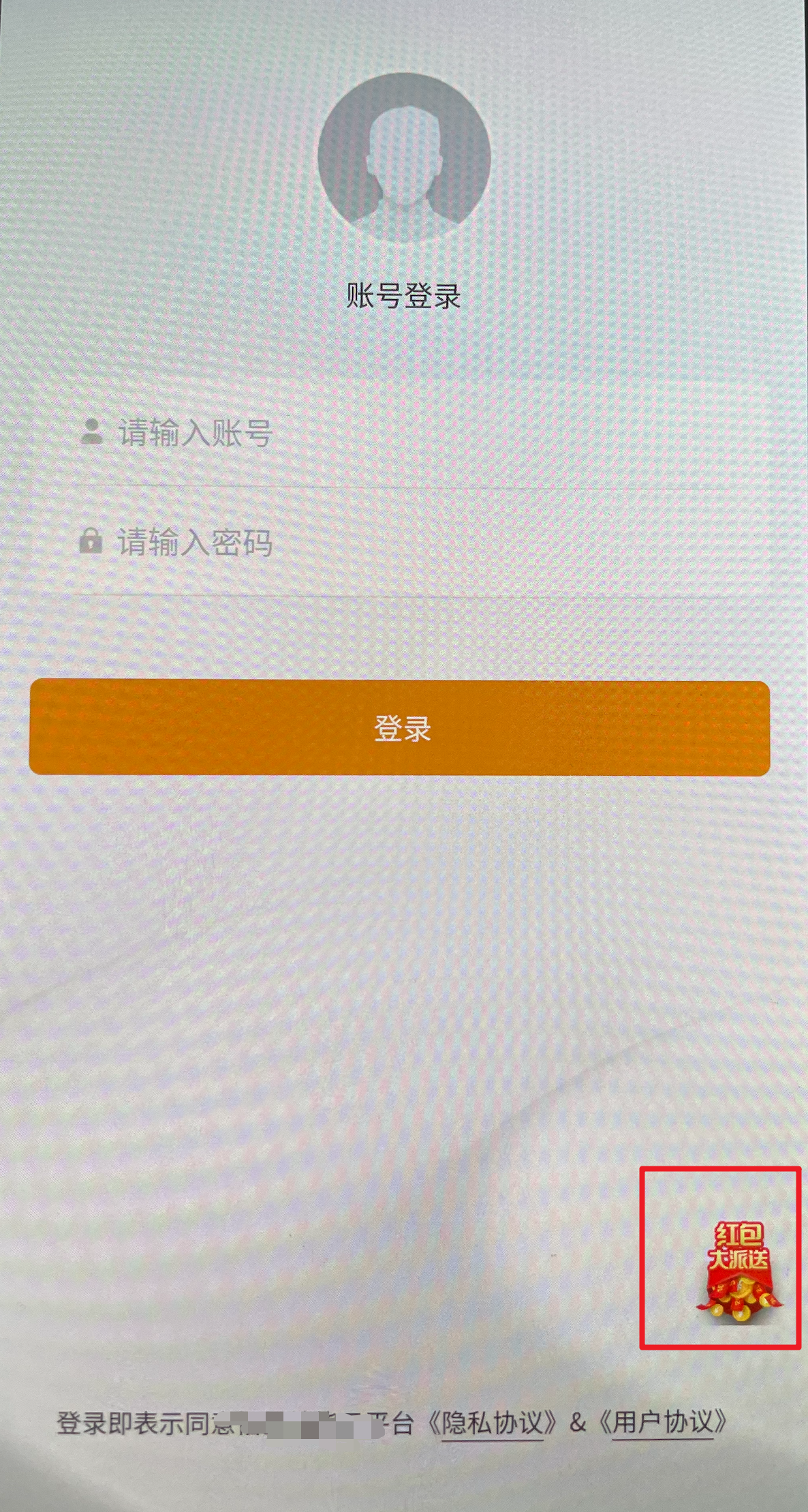Open the 用户协议 link
808x1512 pixels.
click(663, 1423)
